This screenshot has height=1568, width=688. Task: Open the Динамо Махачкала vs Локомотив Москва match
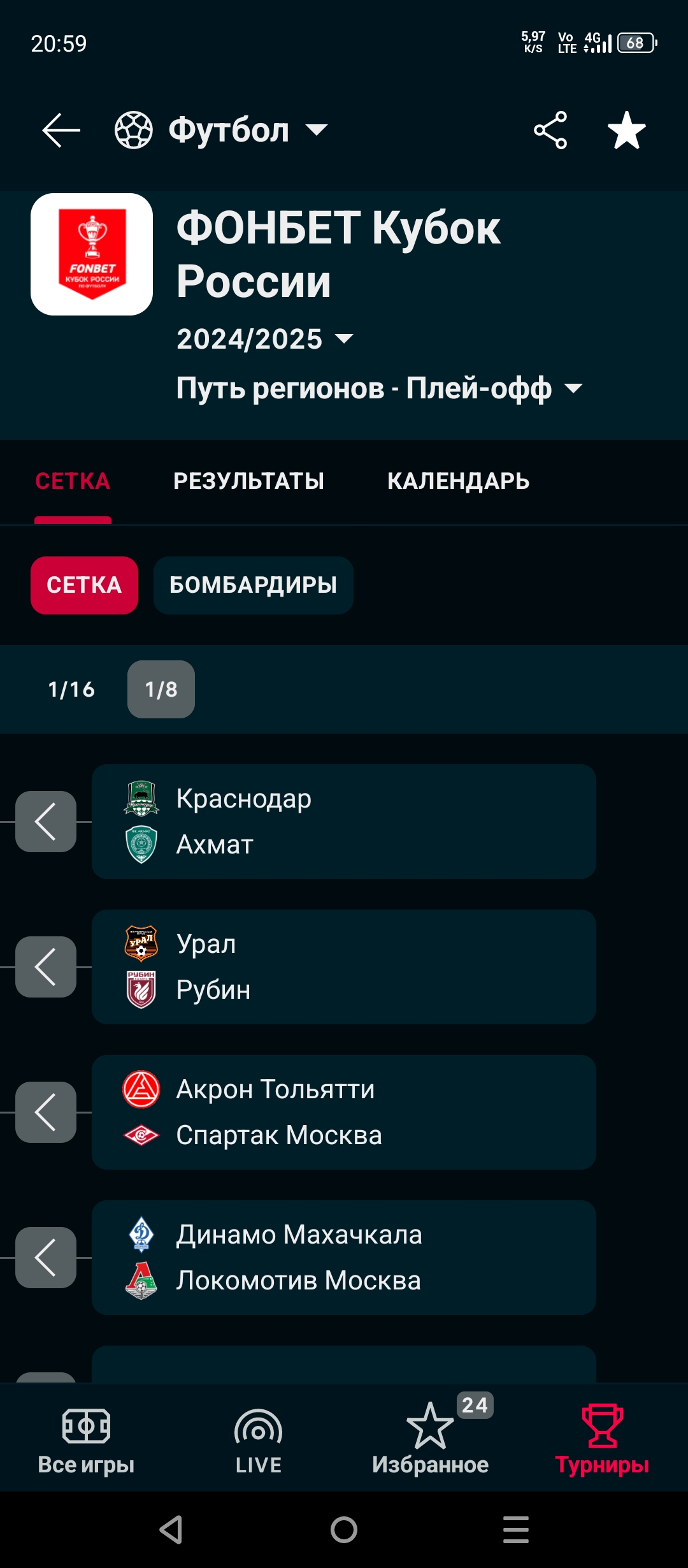[344, 1258]
